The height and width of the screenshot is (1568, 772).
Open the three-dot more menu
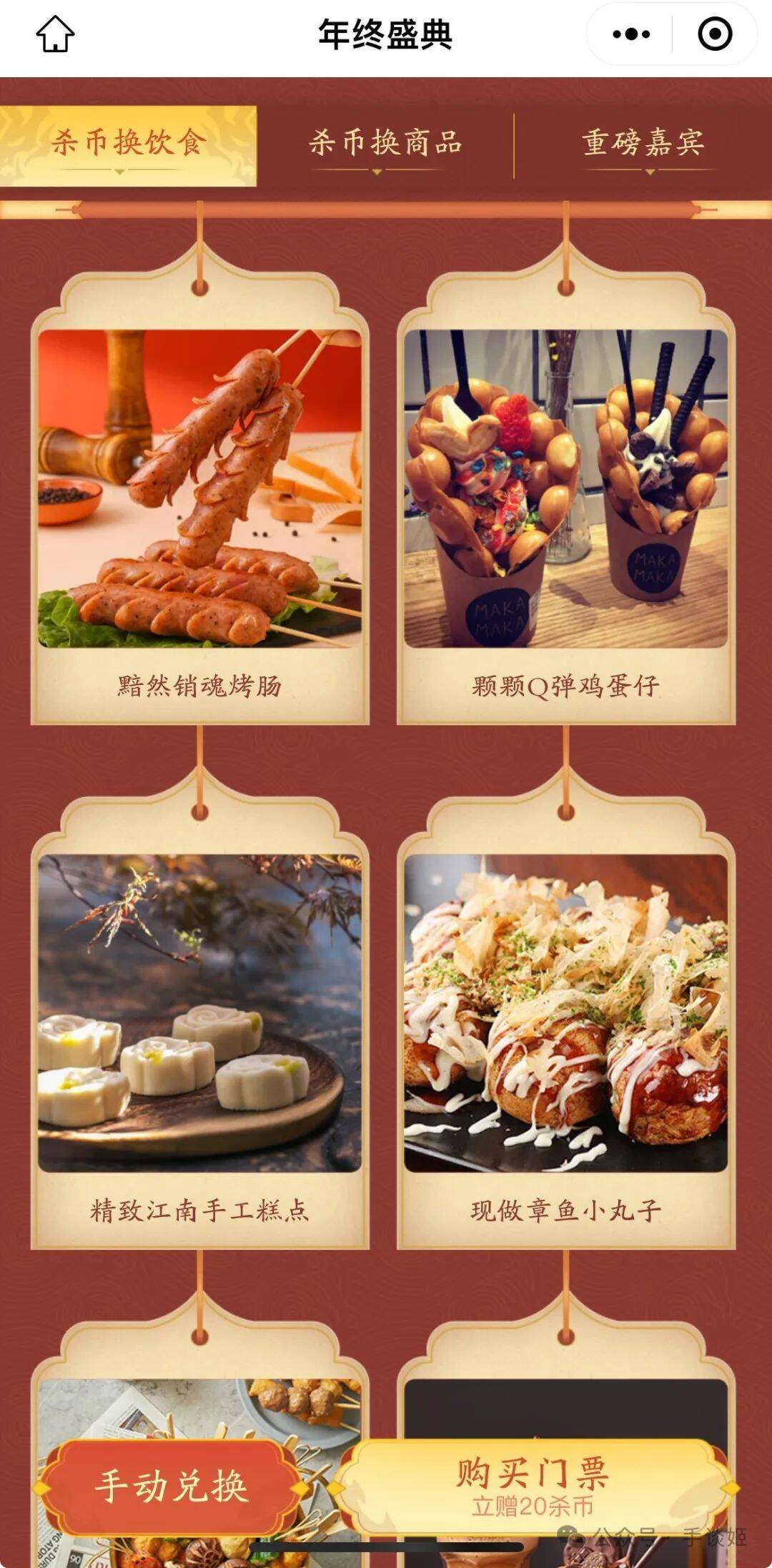click(631, 34)
